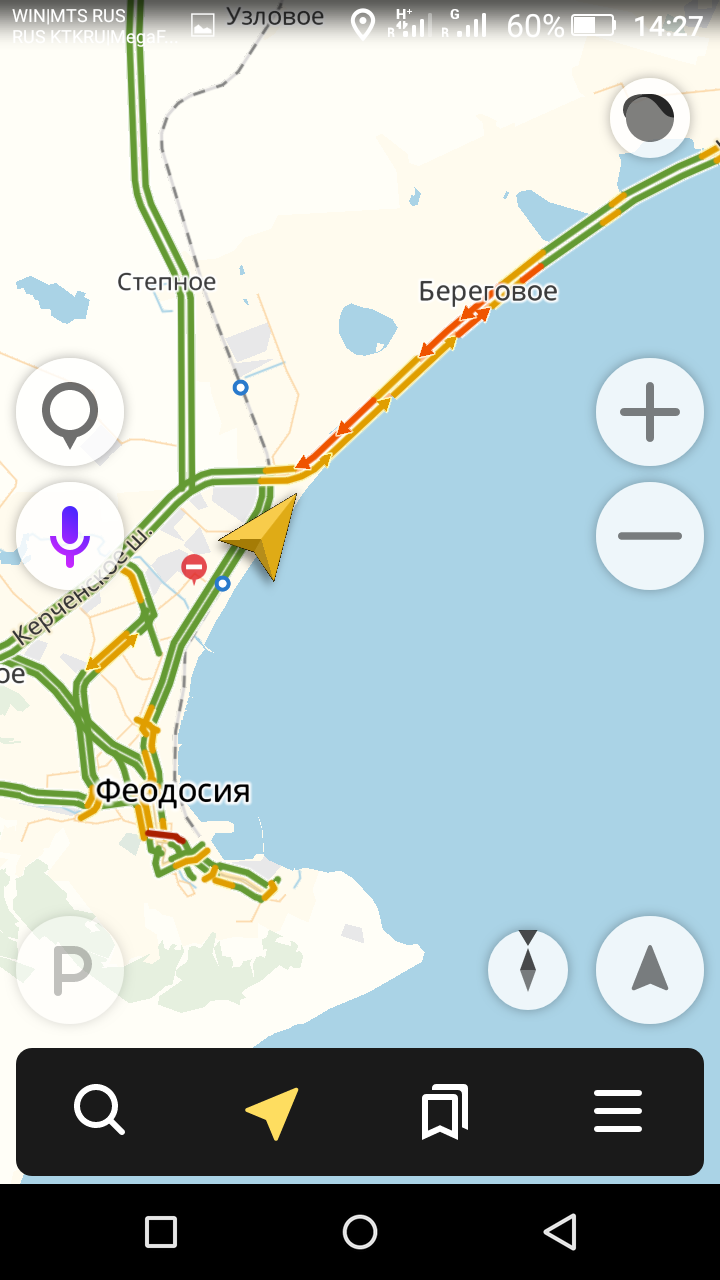Open the hamburger menu
This screenshot has height=1280, width=720.
point(618,1111)
